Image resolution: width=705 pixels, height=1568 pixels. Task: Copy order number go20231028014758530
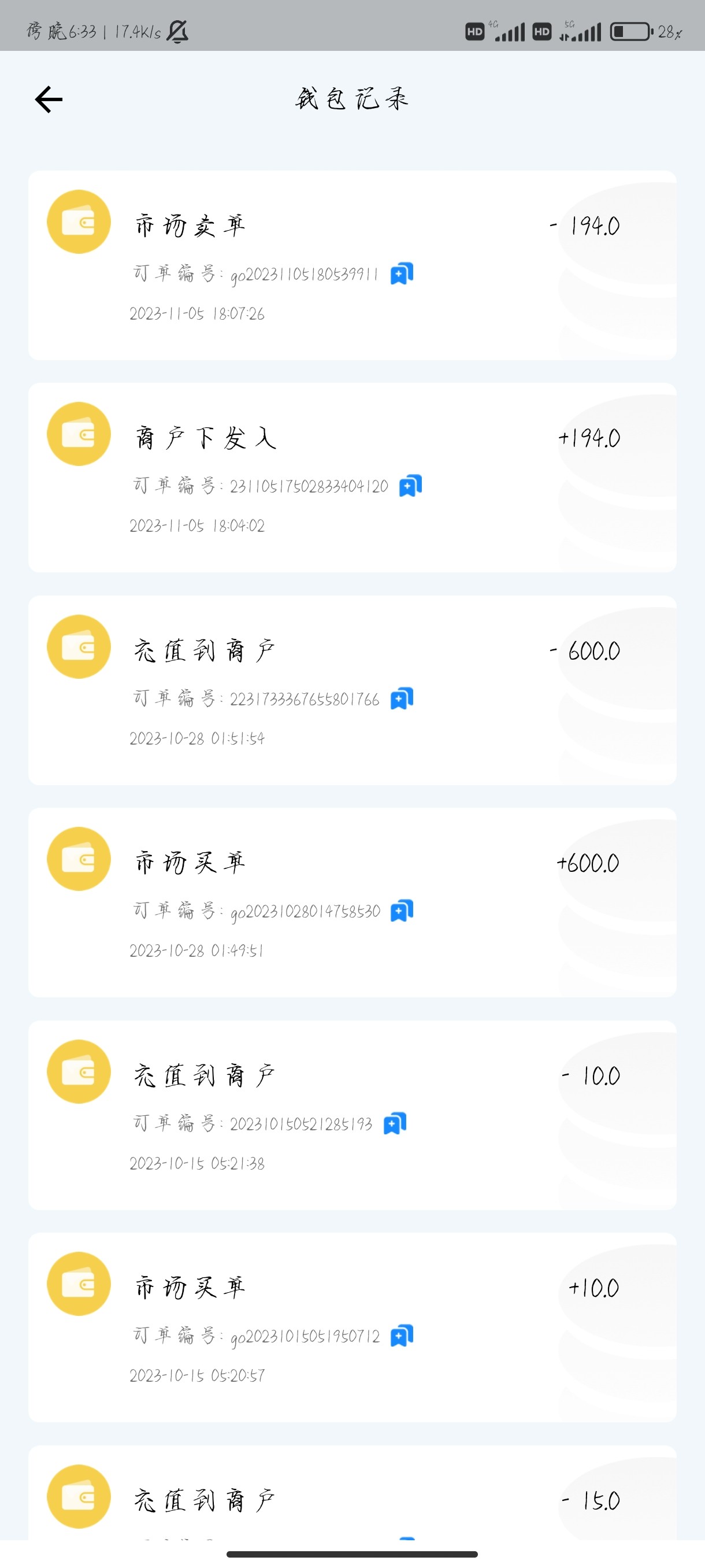click(x=402, y=911)
